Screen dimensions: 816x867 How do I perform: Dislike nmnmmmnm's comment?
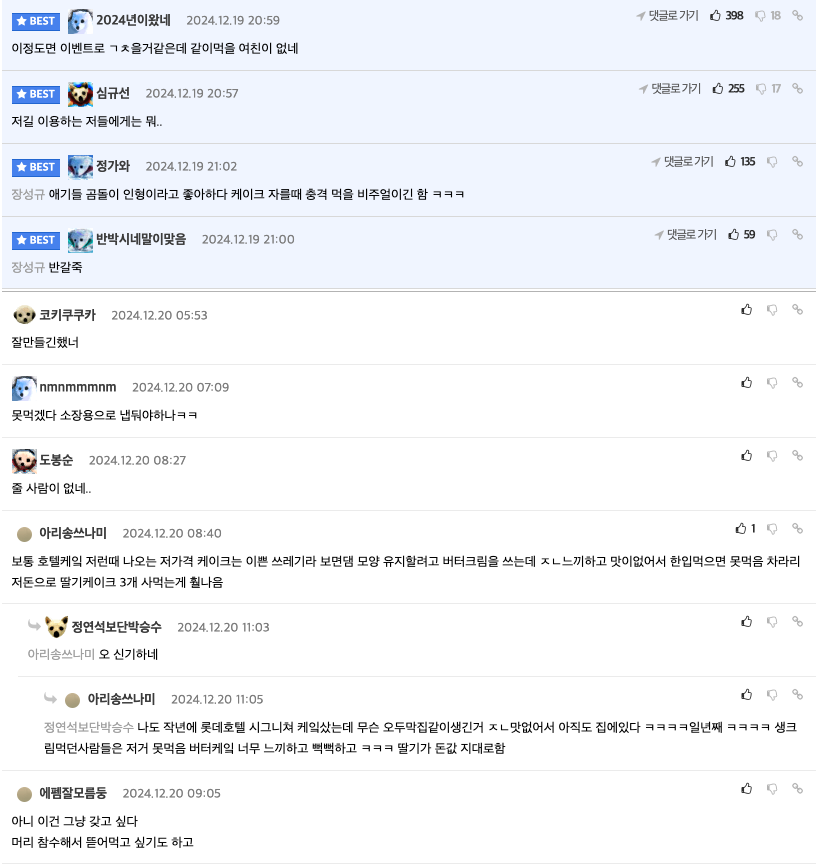click(772, 383)
